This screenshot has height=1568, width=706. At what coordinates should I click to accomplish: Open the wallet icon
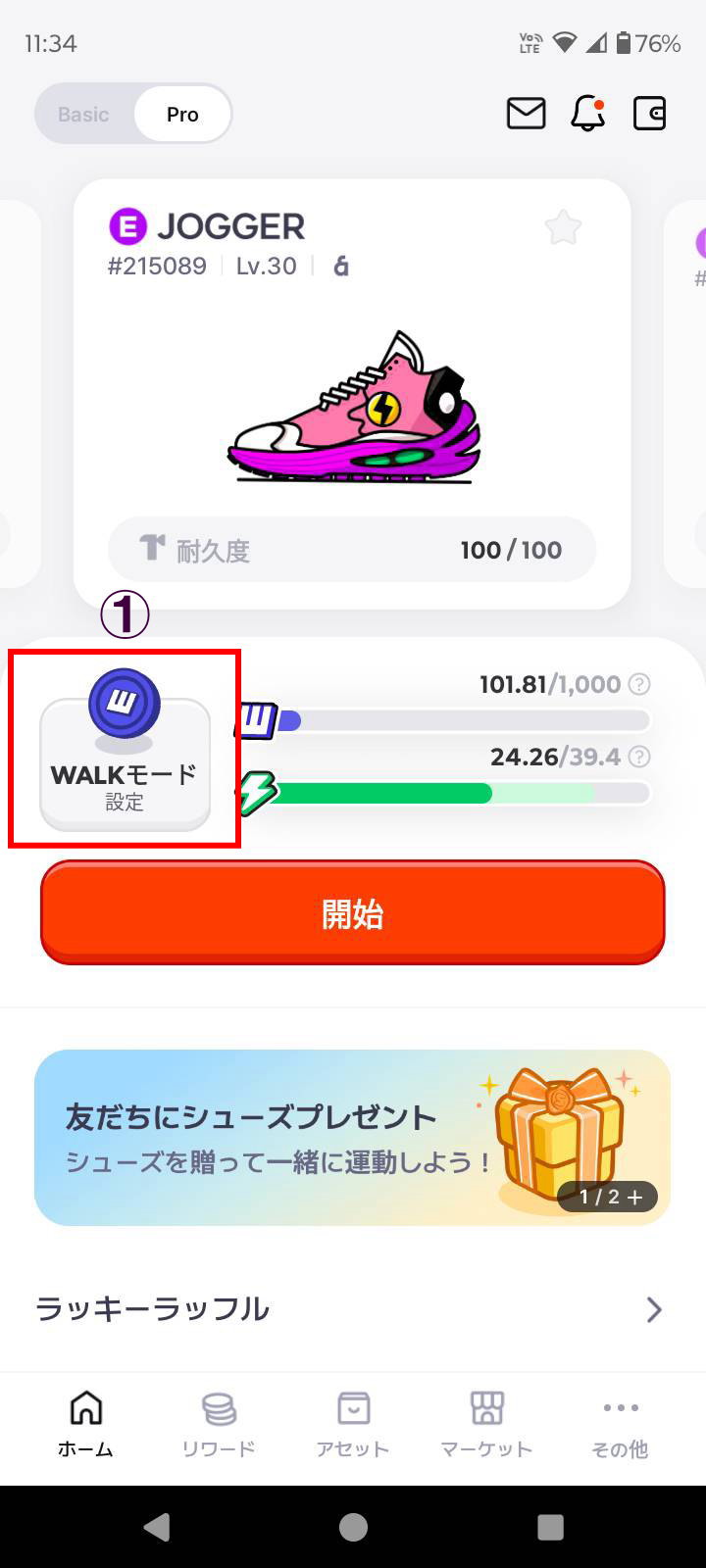coord(649,114)
